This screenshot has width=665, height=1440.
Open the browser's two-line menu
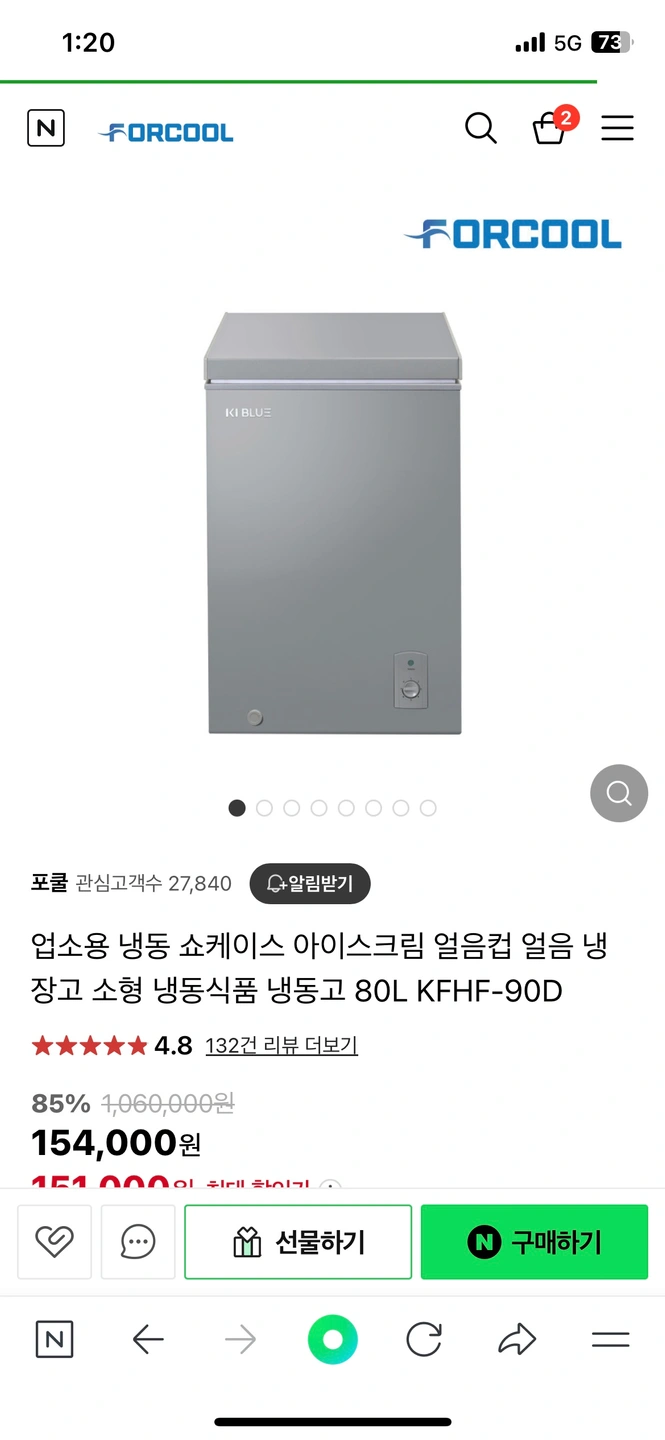[x=610, y=1339]
